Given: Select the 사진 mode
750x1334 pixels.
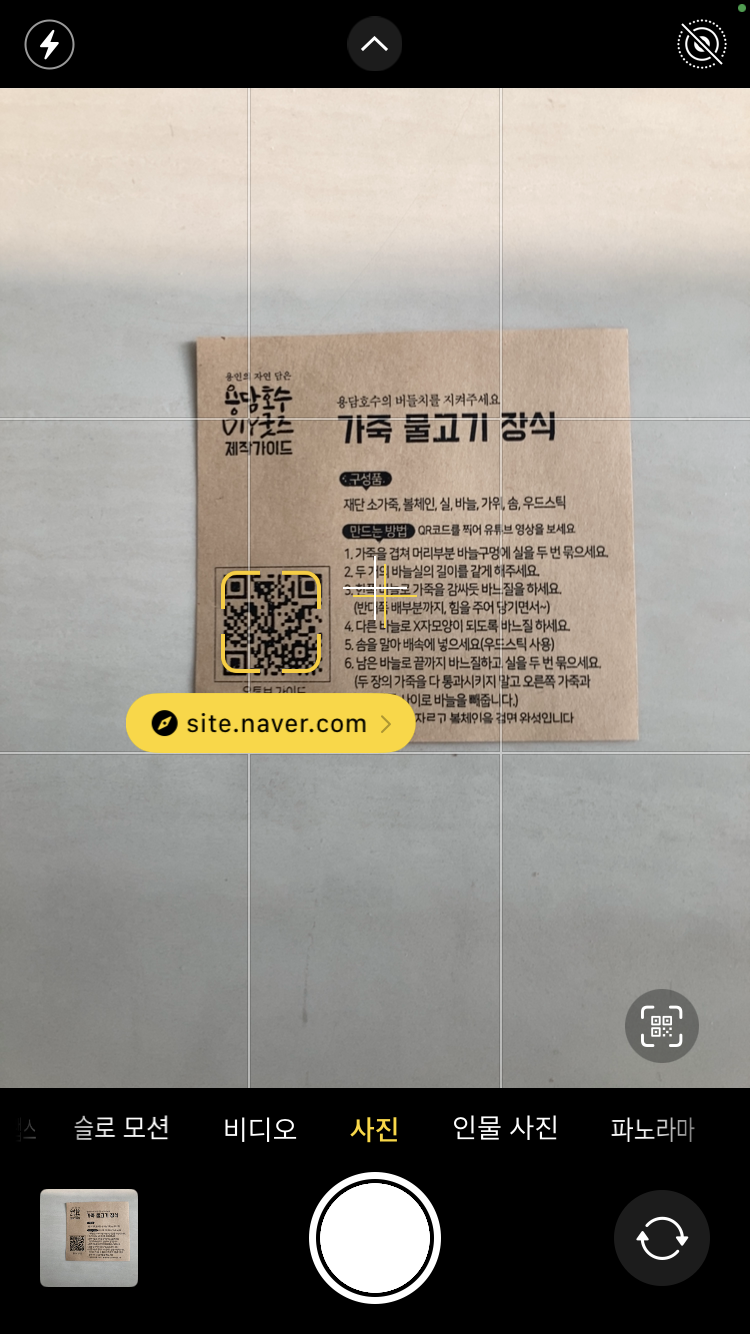Looking at the screenshot, I should pyautogui.click(x=374, y=1129).
